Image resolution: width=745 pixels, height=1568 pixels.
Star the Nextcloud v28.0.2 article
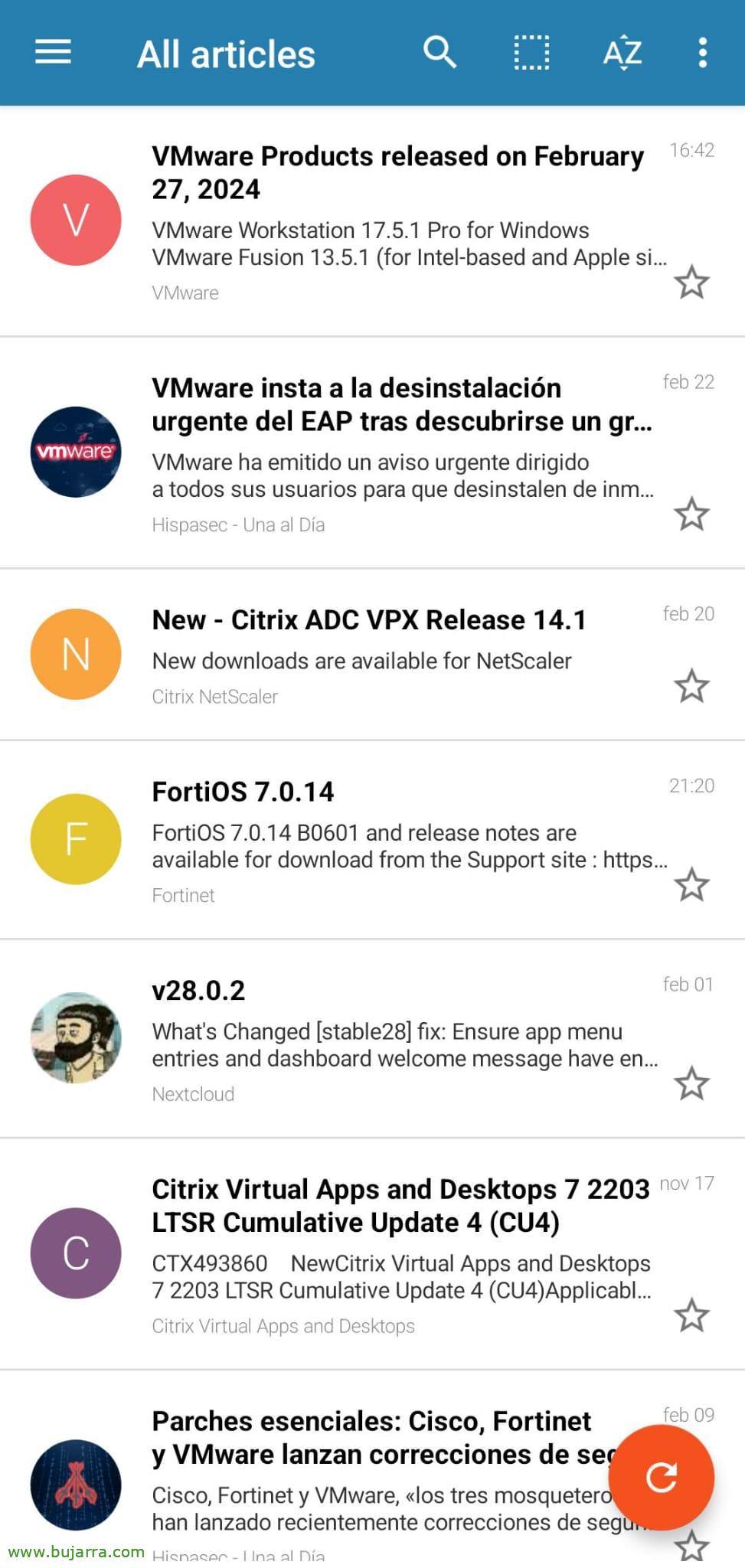[691, 1083]
